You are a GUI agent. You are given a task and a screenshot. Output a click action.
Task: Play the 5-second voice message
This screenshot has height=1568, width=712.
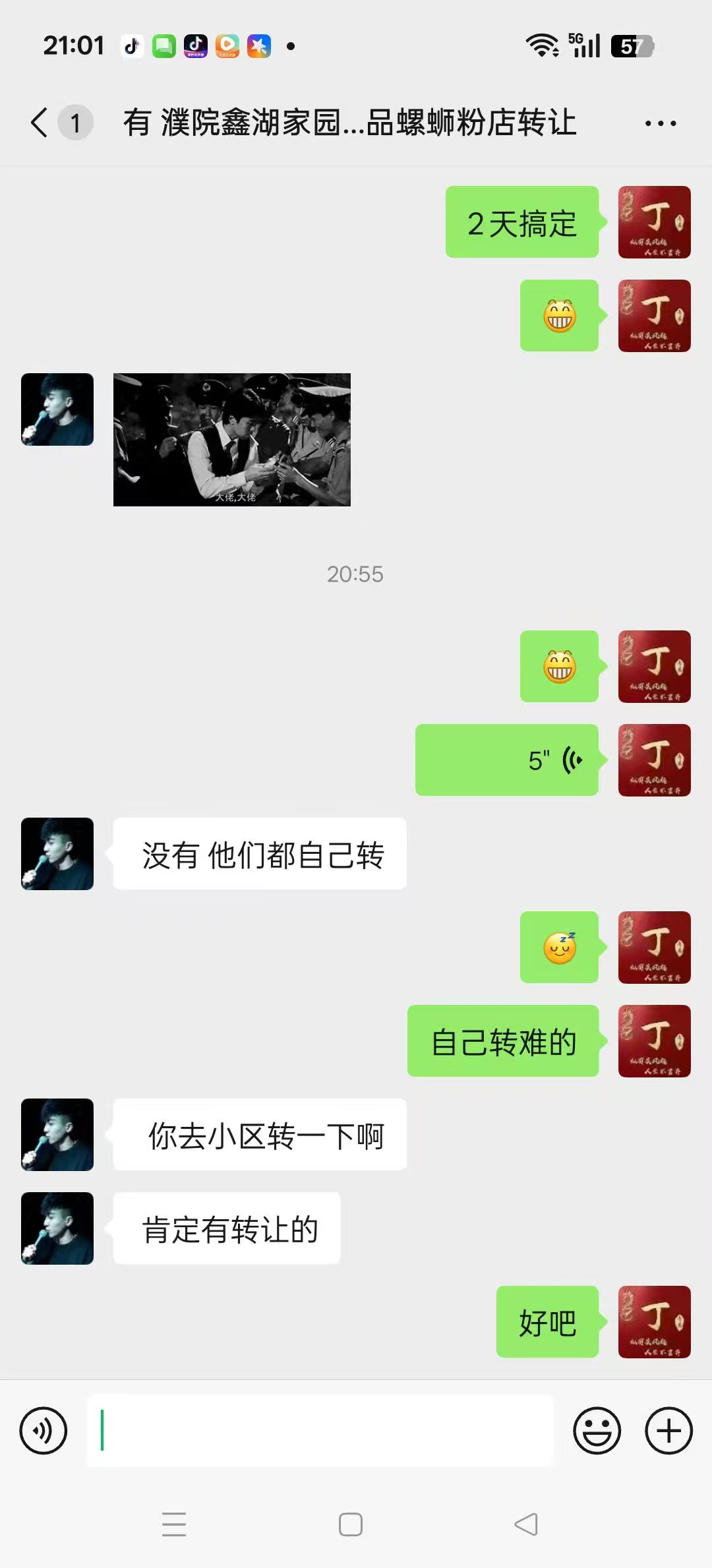coord(506,760)
